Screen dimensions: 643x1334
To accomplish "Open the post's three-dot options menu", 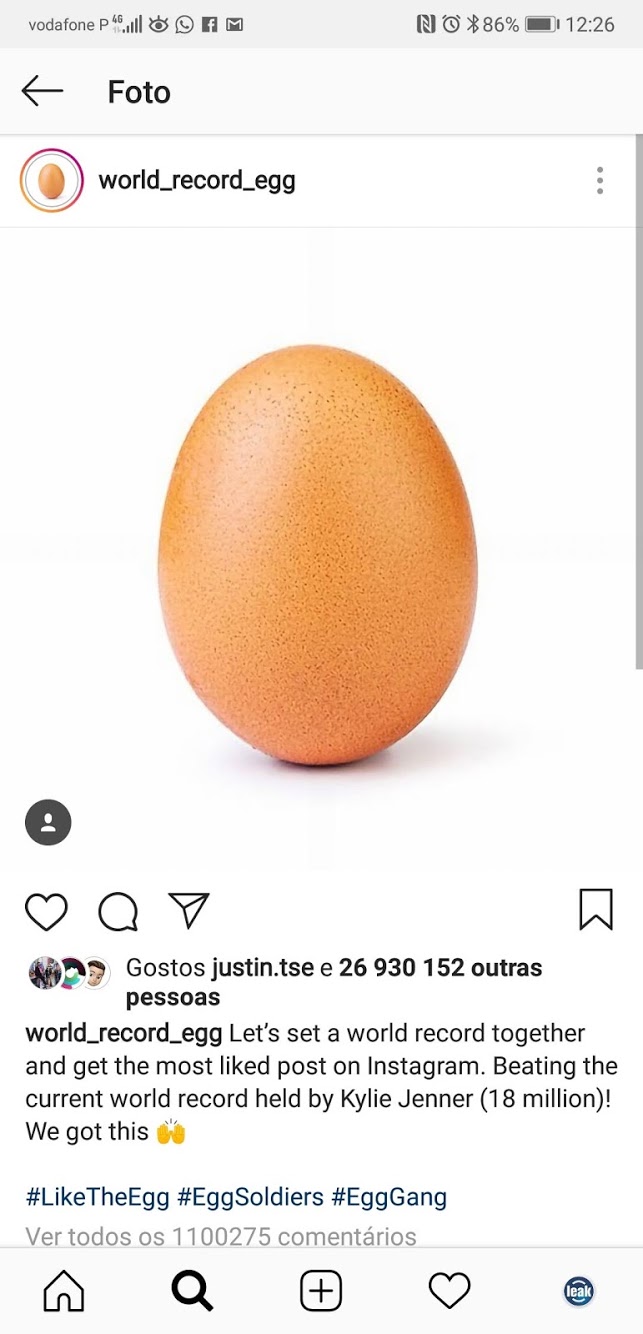I will pos(599,180).
